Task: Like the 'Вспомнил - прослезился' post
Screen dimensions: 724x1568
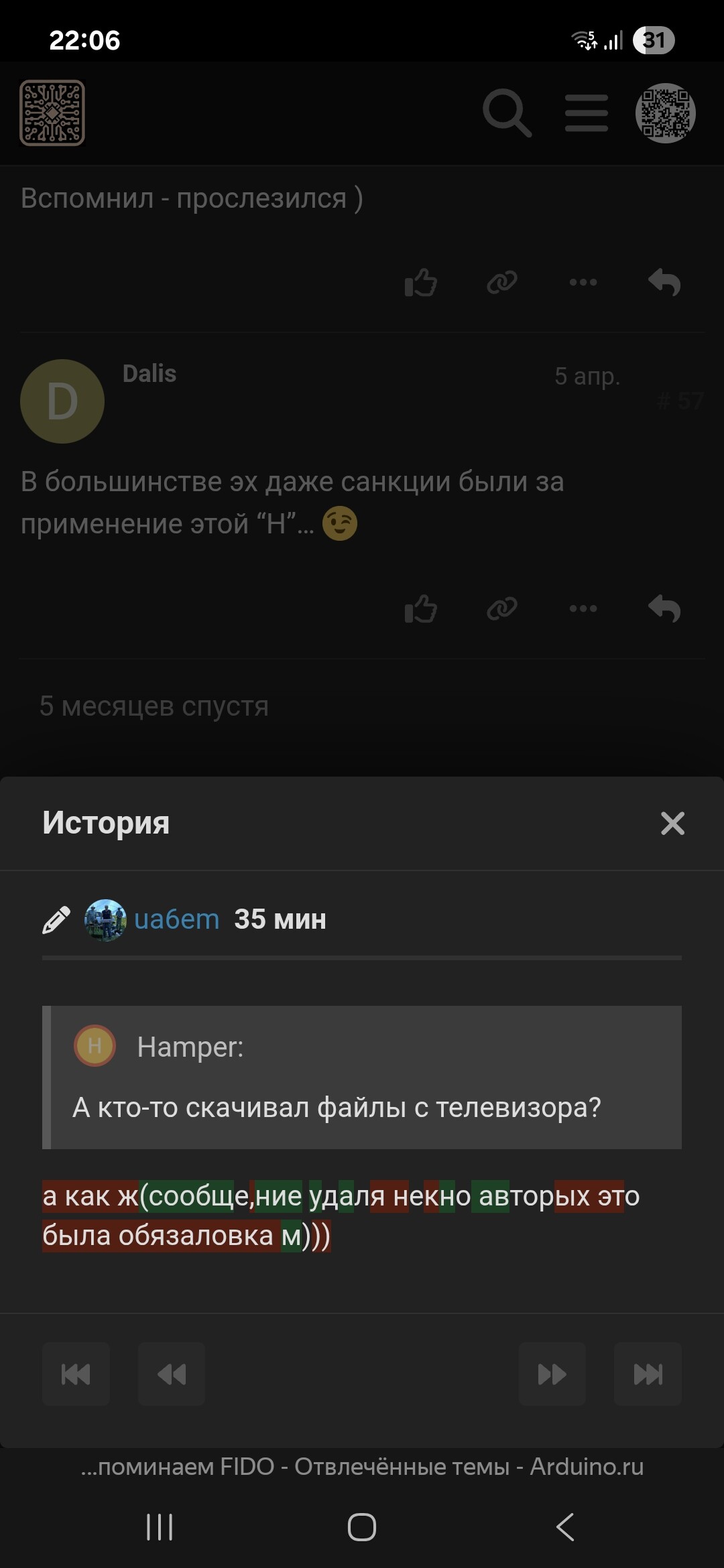Action: coord(420,283)
